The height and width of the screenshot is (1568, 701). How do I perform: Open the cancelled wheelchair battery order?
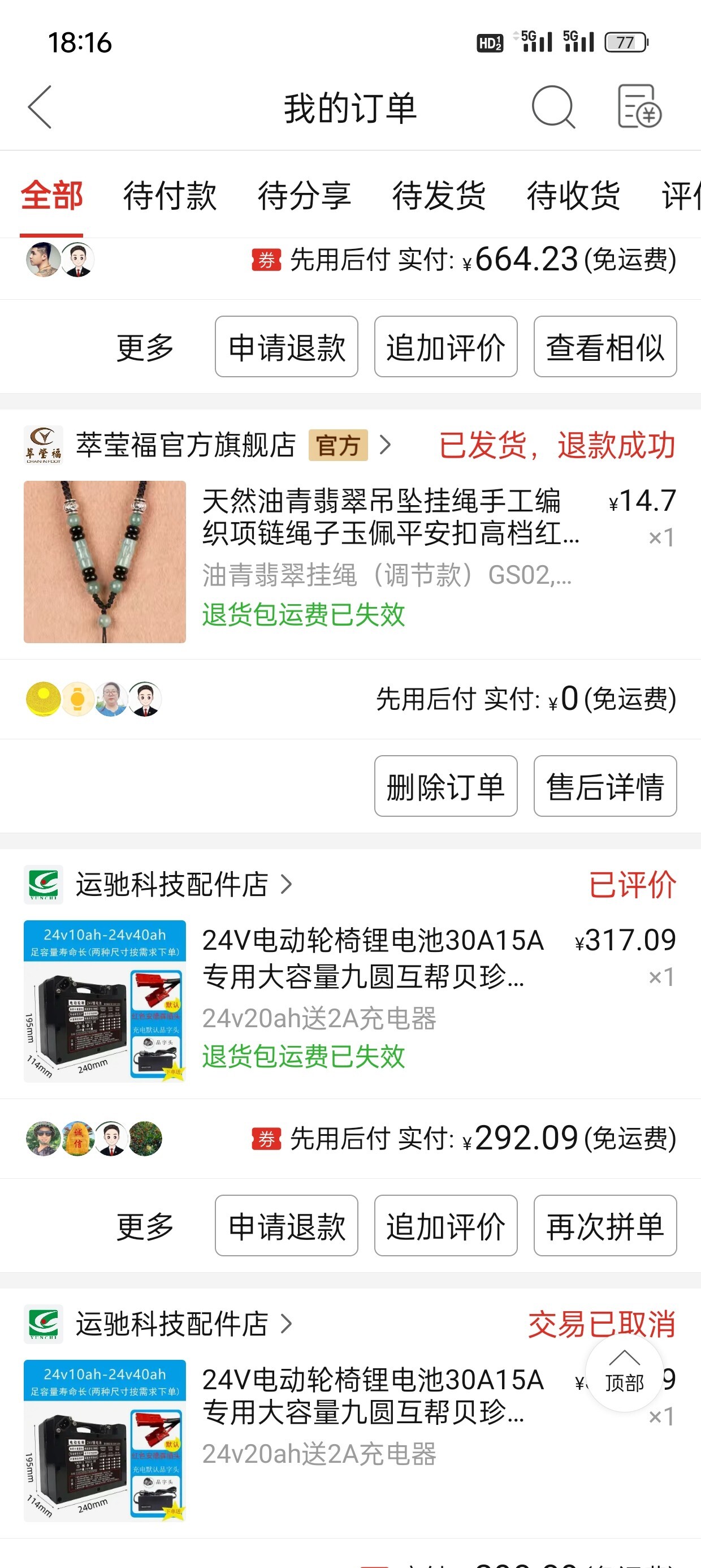click(x=350, y=1440)
